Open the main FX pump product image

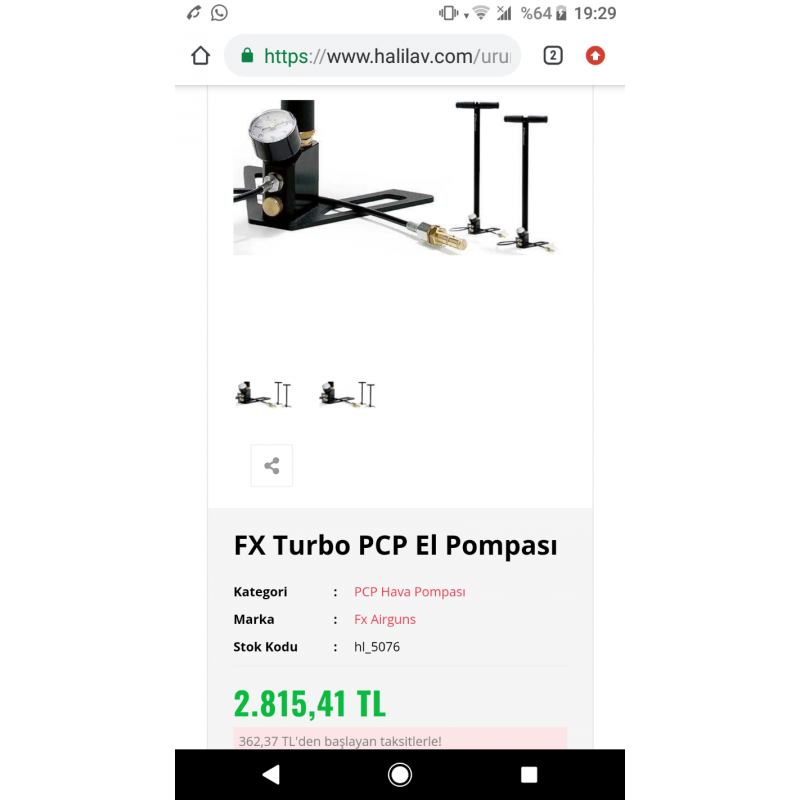point(398,178)
